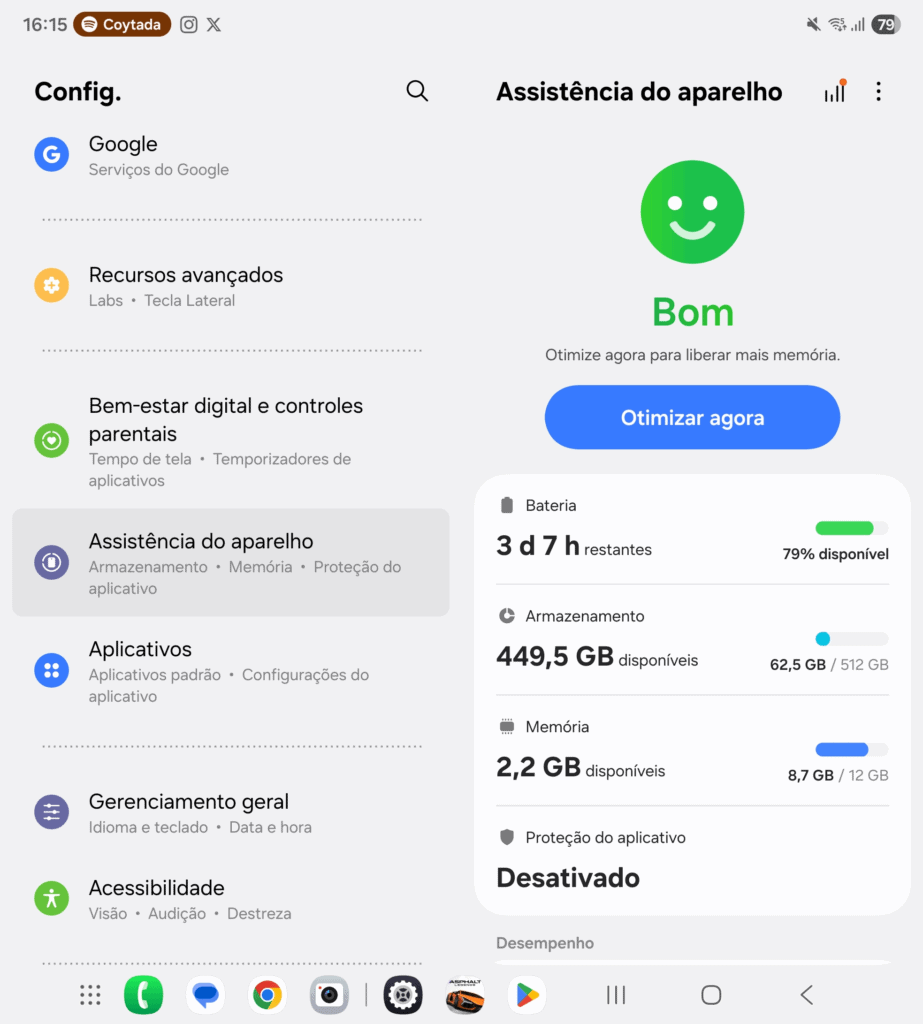Launch Chrome from the bottom dock
Screen dimensions: 923x1024
point(266,995)
